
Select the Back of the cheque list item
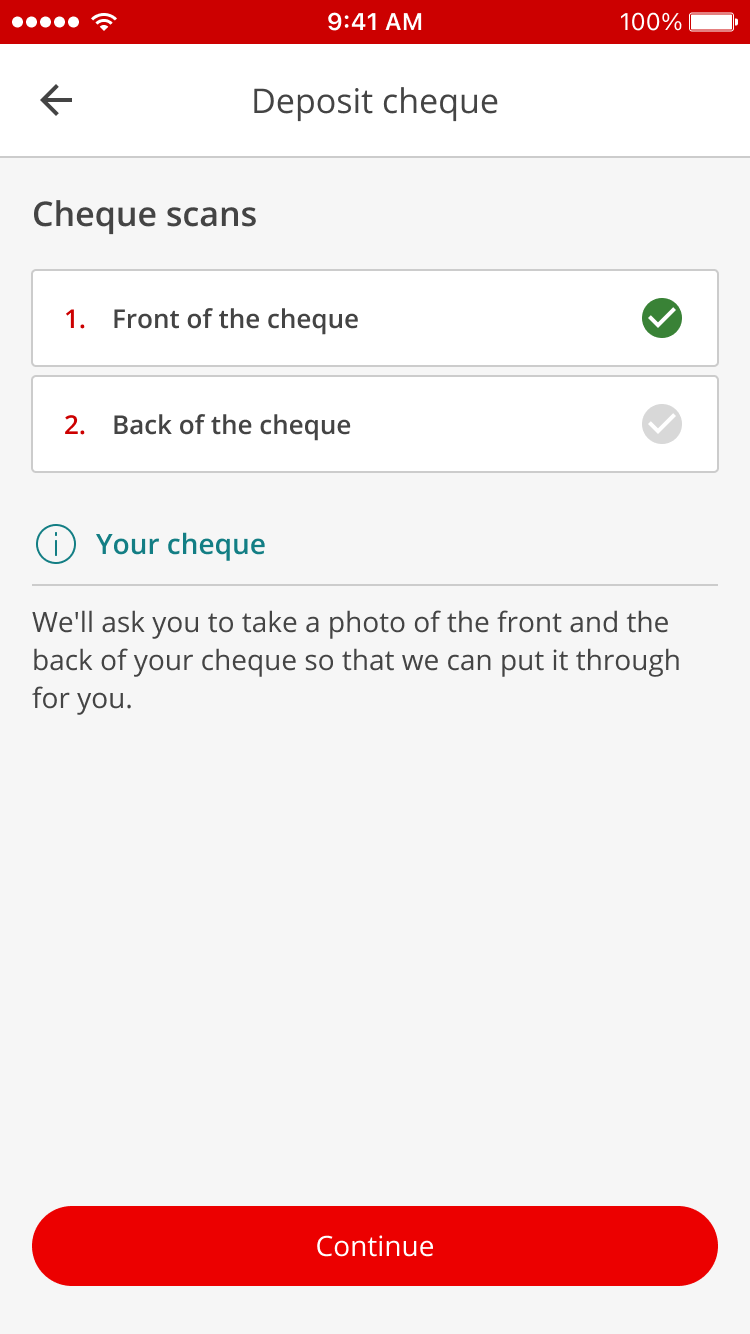click(x=375, y=424)
